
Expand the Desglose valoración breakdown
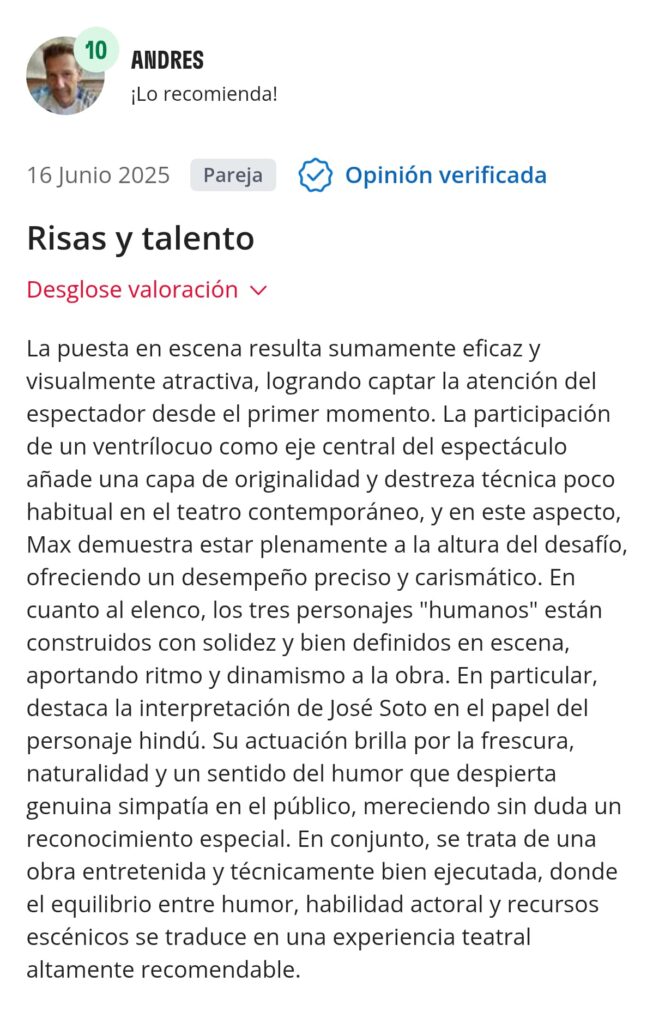pos(147,289)
